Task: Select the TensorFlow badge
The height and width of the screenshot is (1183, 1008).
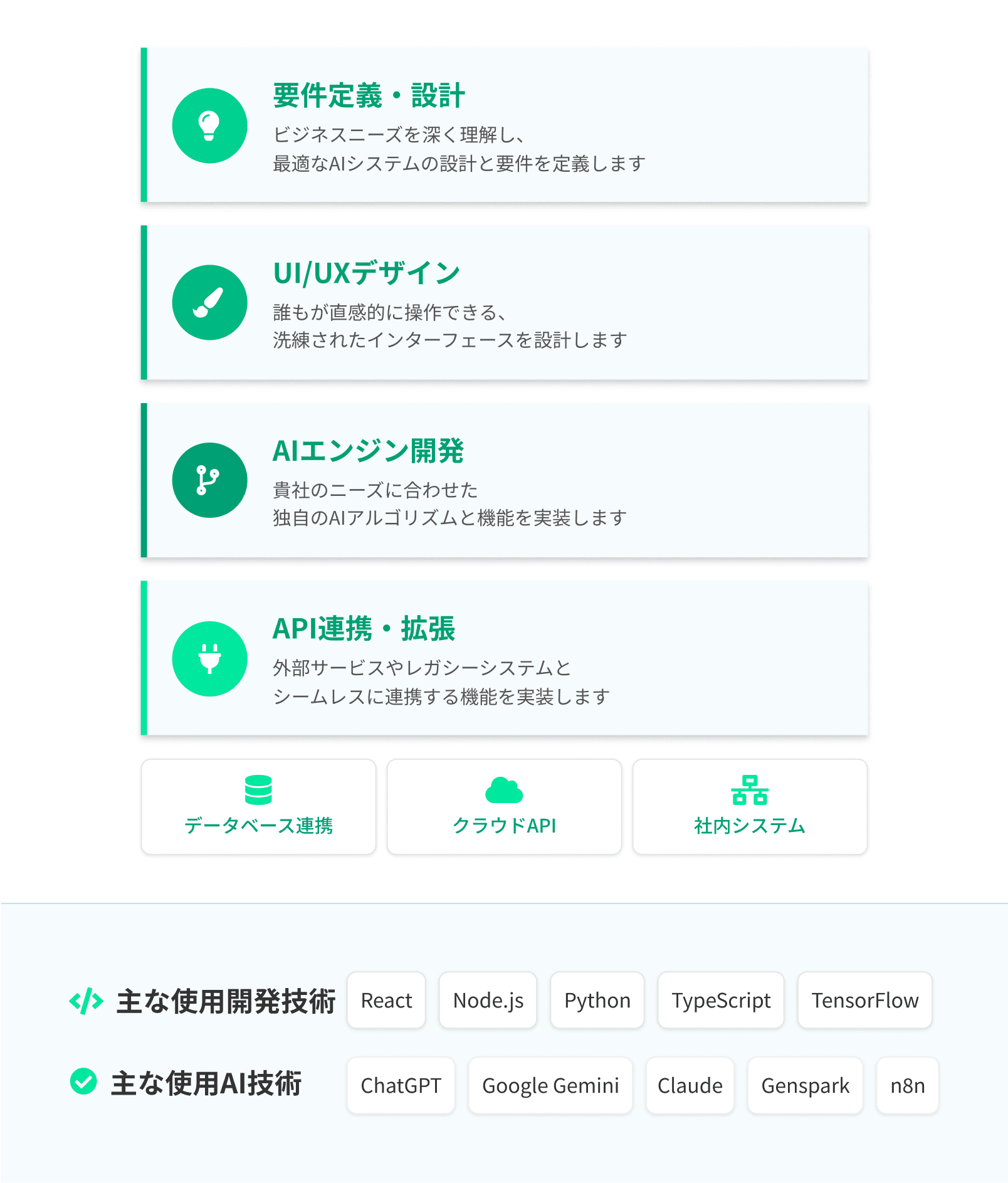Action: point(864,1001)
